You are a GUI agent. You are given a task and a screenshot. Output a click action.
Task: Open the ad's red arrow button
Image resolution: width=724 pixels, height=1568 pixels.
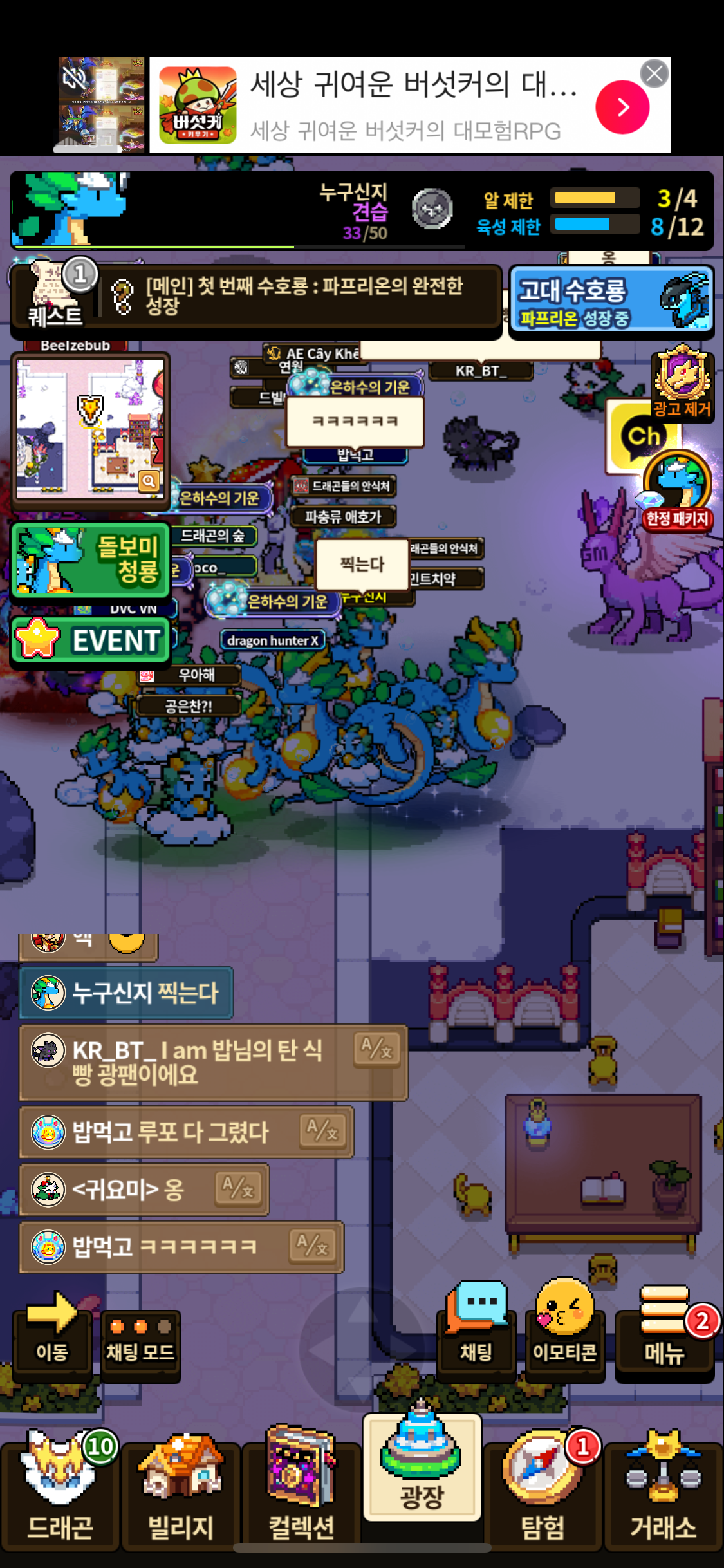click(x=622, y=107)
